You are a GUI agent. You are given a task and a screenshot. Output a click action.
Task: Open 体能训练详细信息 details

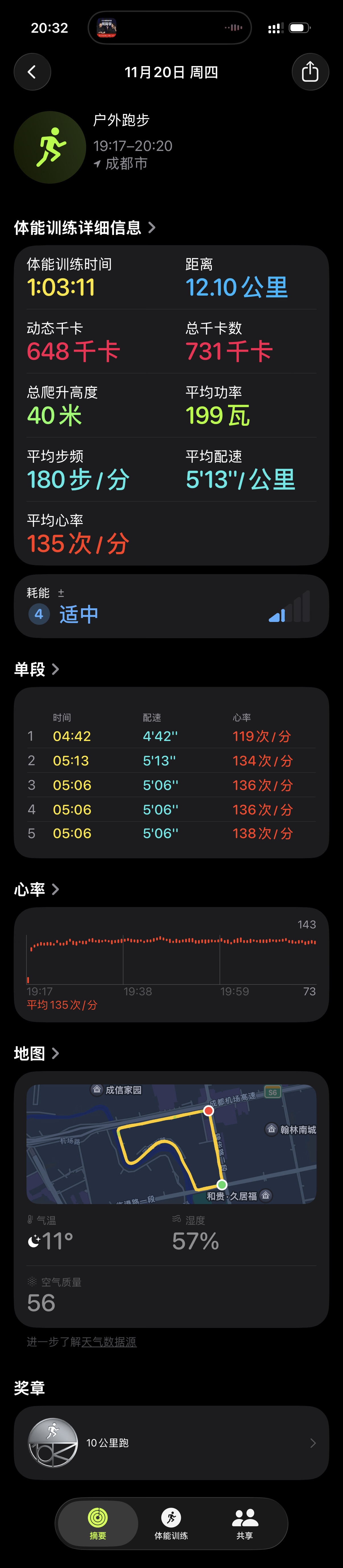coord(84,228)
